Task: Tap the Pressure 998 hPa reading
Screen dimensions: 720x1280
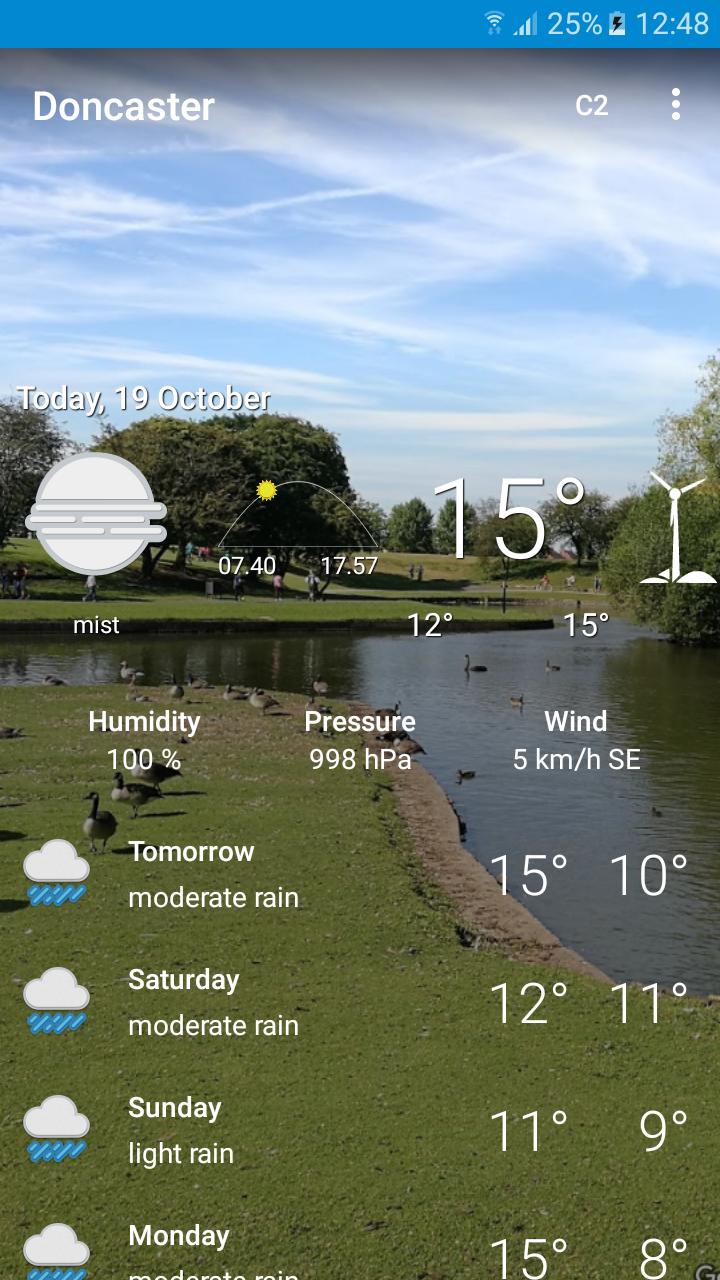Action: pos(359,759)
